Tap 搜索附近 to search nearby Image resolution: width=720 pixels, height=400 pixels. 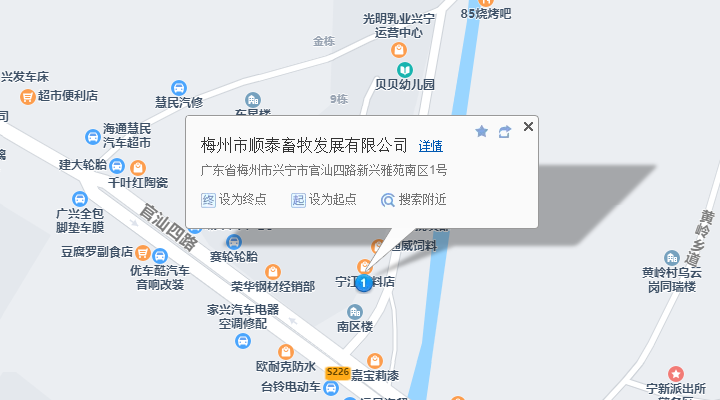(413, 199)
